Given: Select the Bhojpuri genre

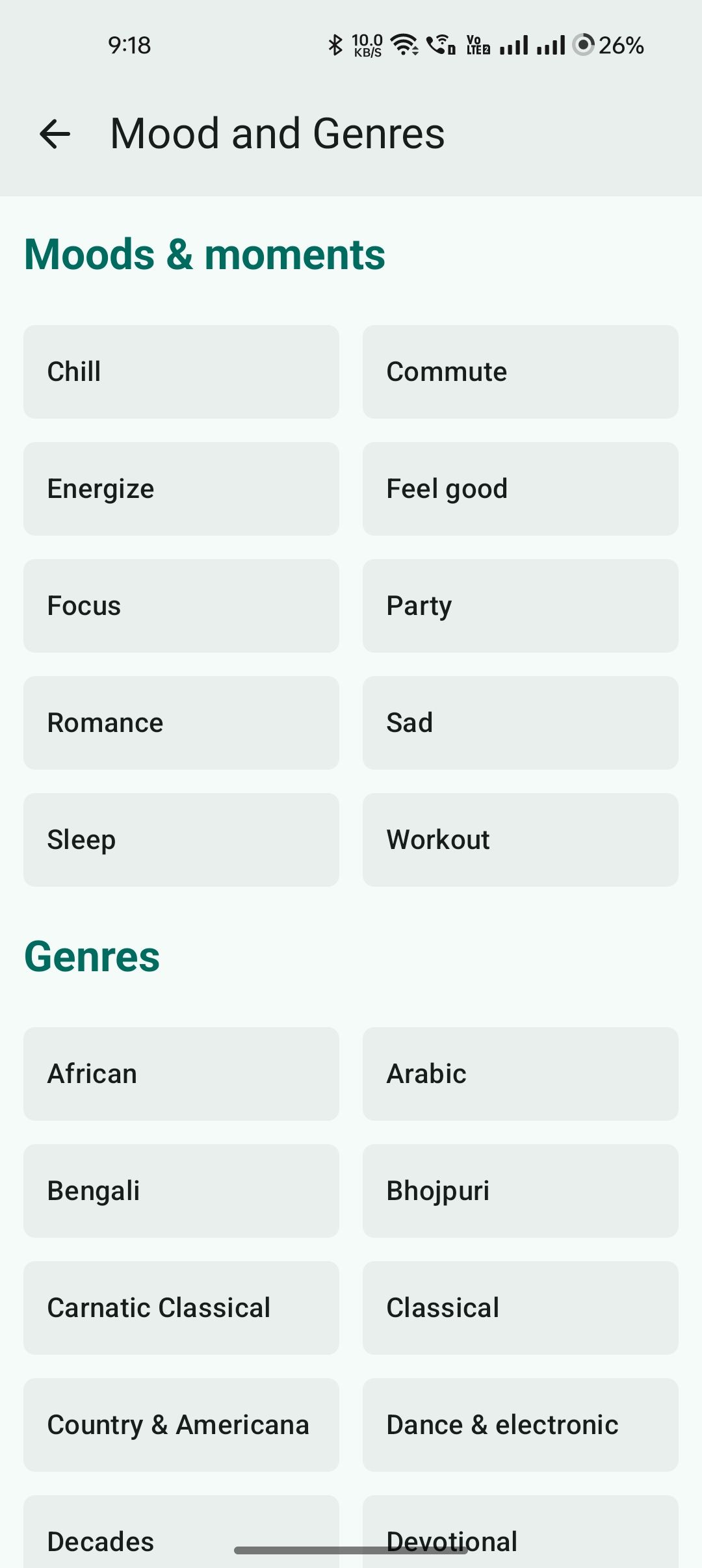Looking at the screenshot, I should pyautogui.click(x=520, y=1191).
